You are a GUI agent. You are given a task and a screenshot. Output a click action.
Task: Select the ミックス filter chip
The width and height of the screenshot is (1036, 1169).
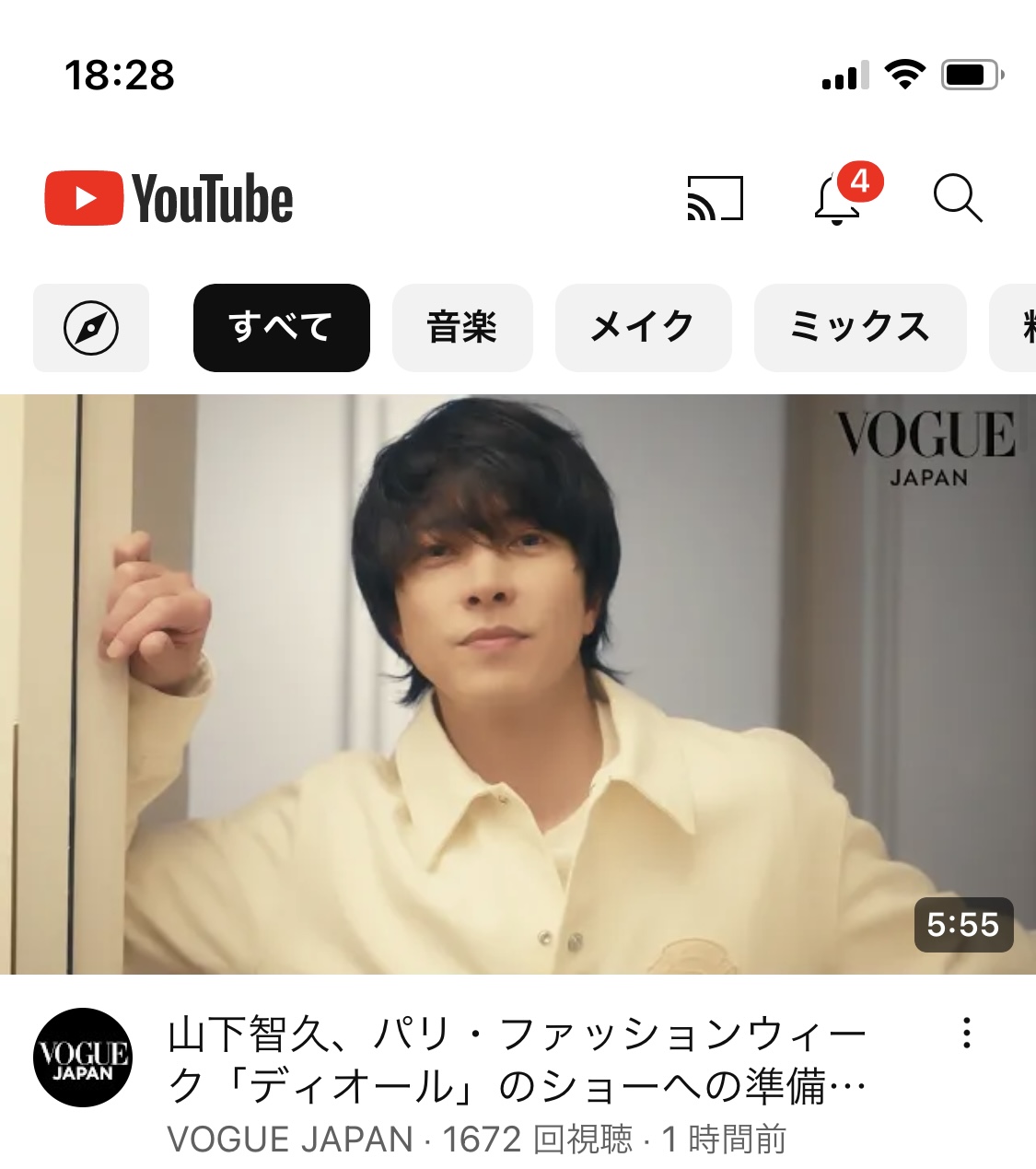coord(859,328)
